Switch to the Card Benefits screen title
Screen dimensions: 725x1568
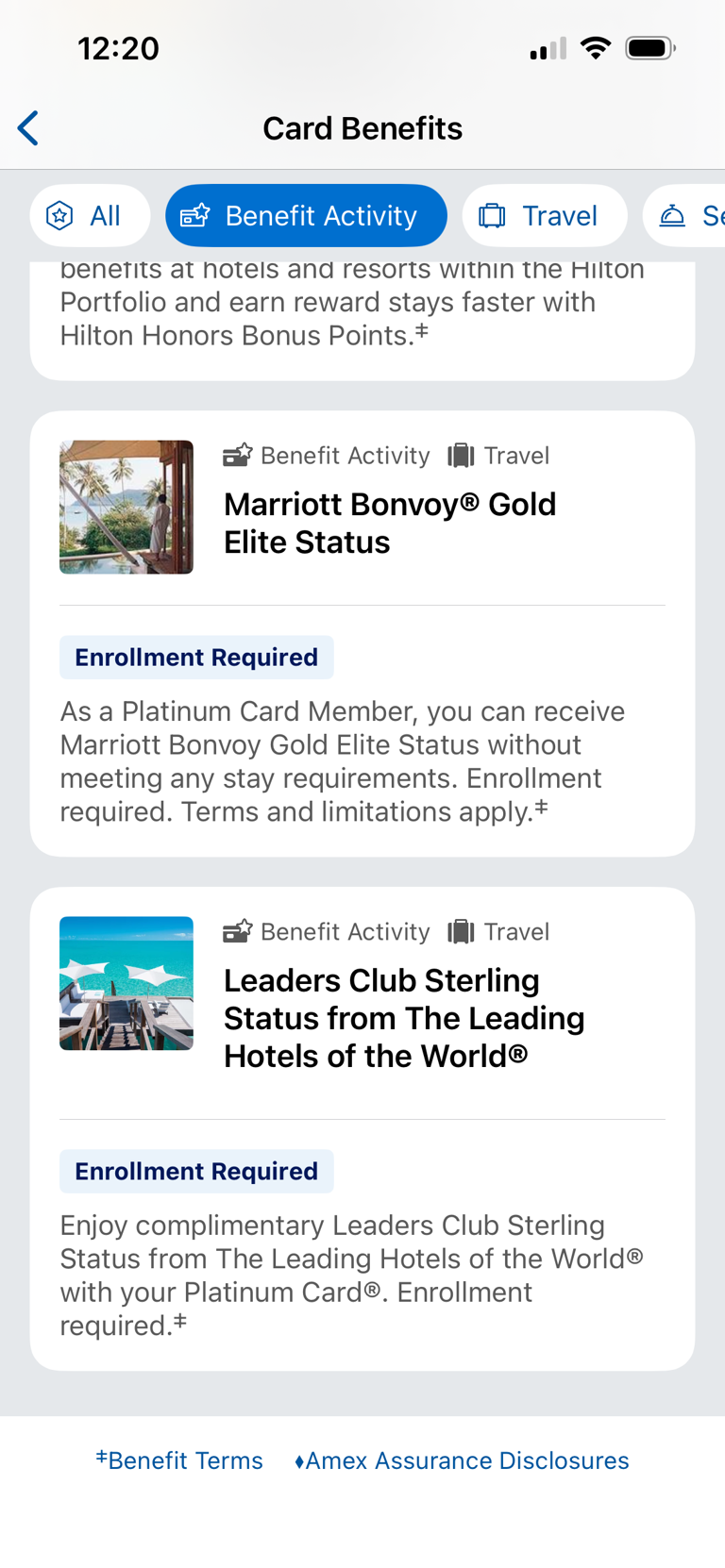[362, 128]
